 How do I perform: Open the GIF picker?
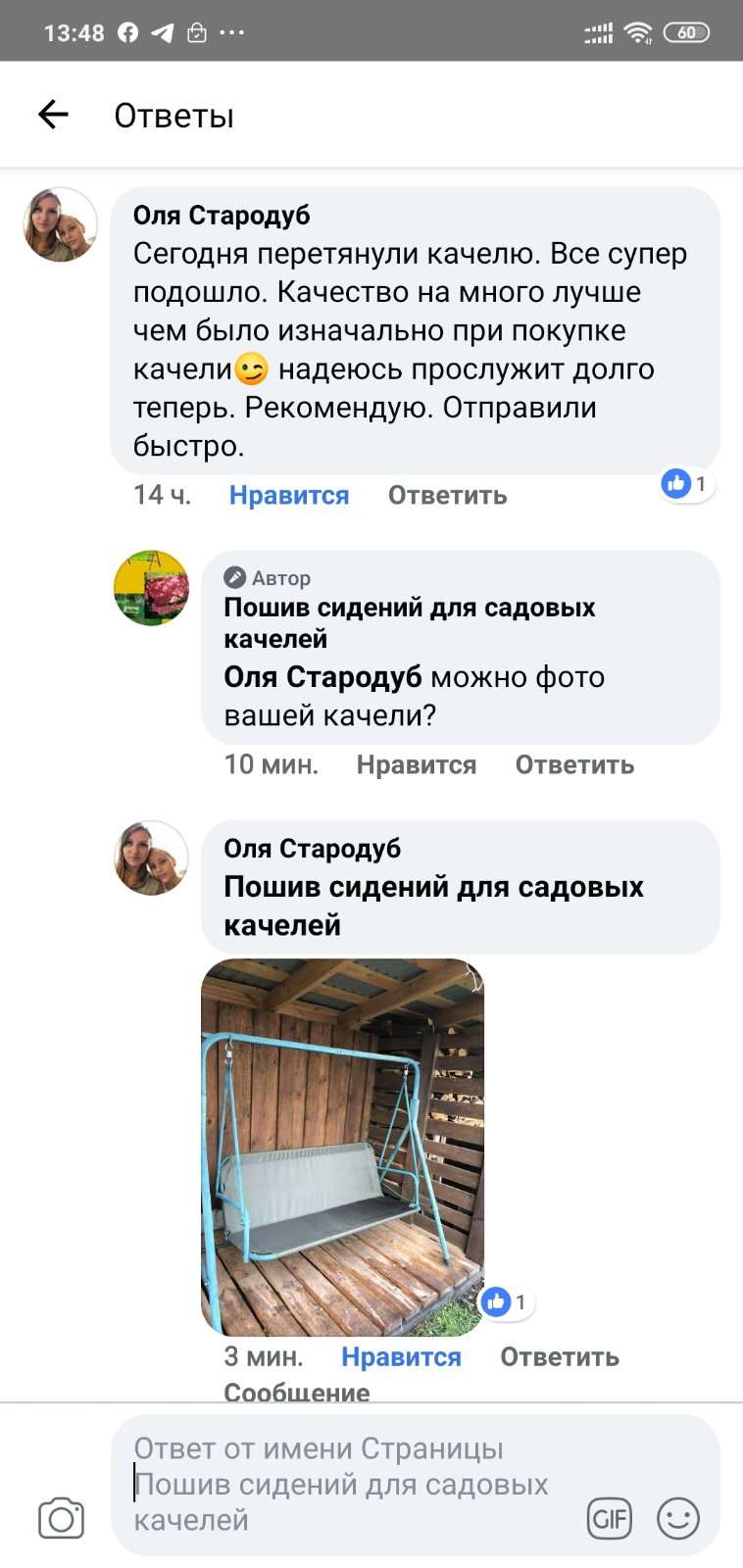pos(609,1518)
